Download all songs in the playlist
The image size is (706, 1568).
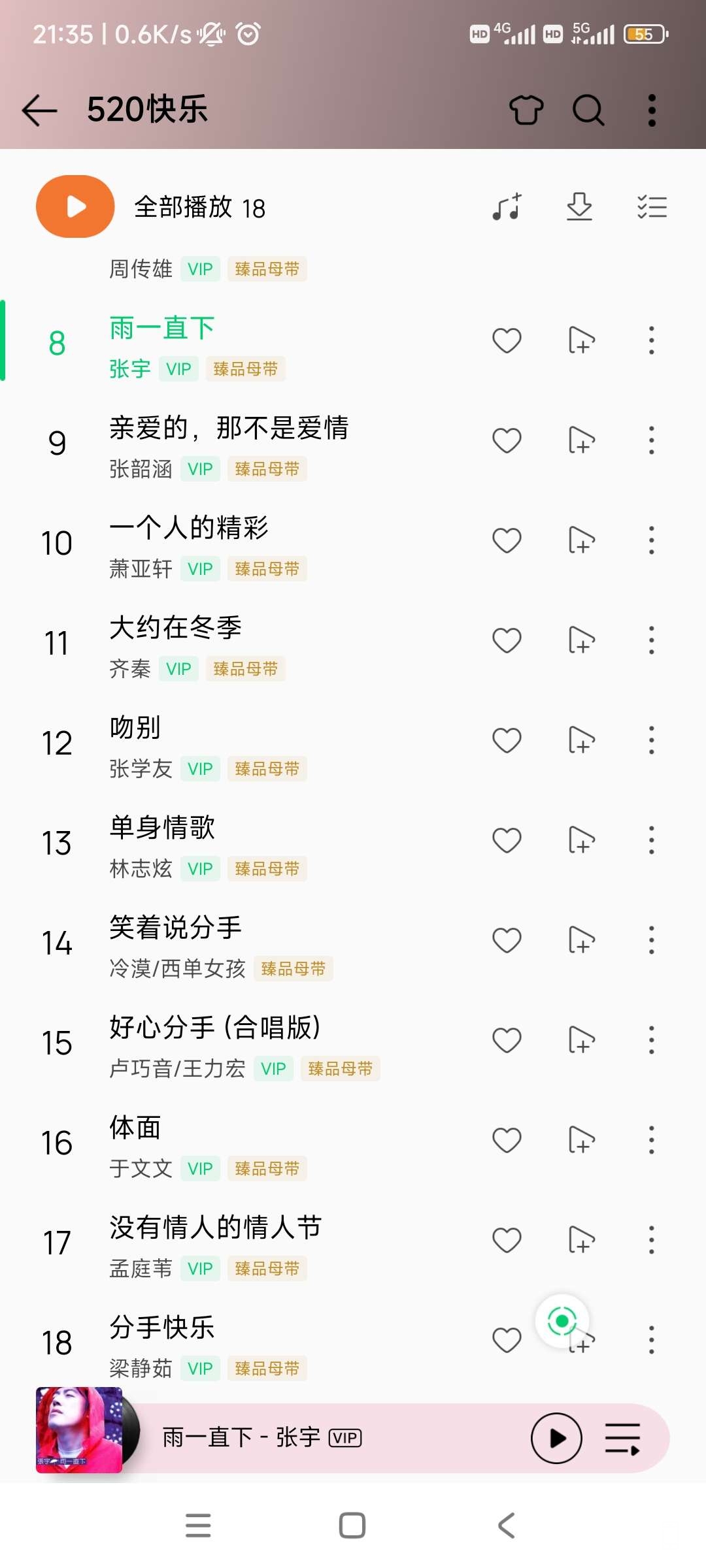click(579, 207)
